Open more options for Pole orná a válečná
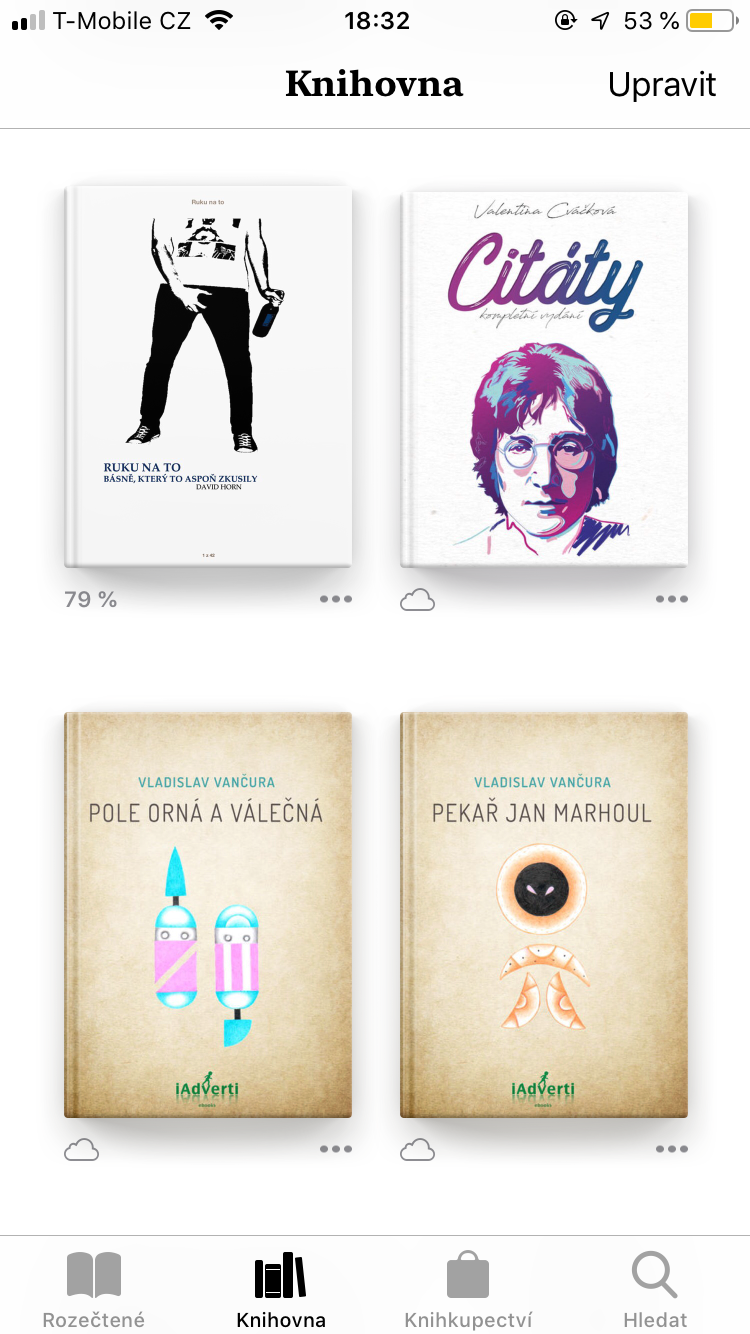Viewport: 750px width, 1334px height. 336,1149
